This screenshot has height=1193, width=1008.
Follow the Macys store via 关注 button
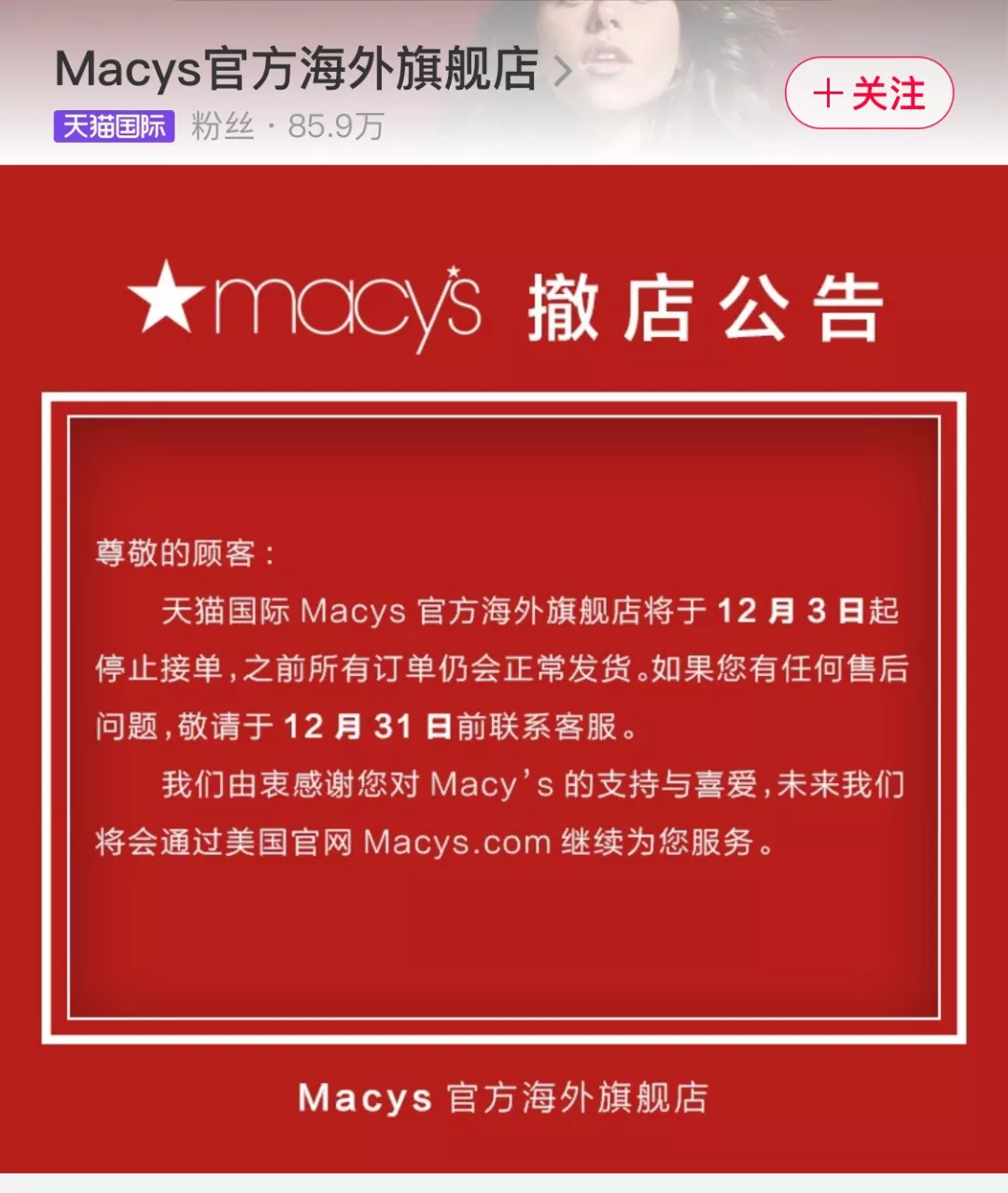869,93
